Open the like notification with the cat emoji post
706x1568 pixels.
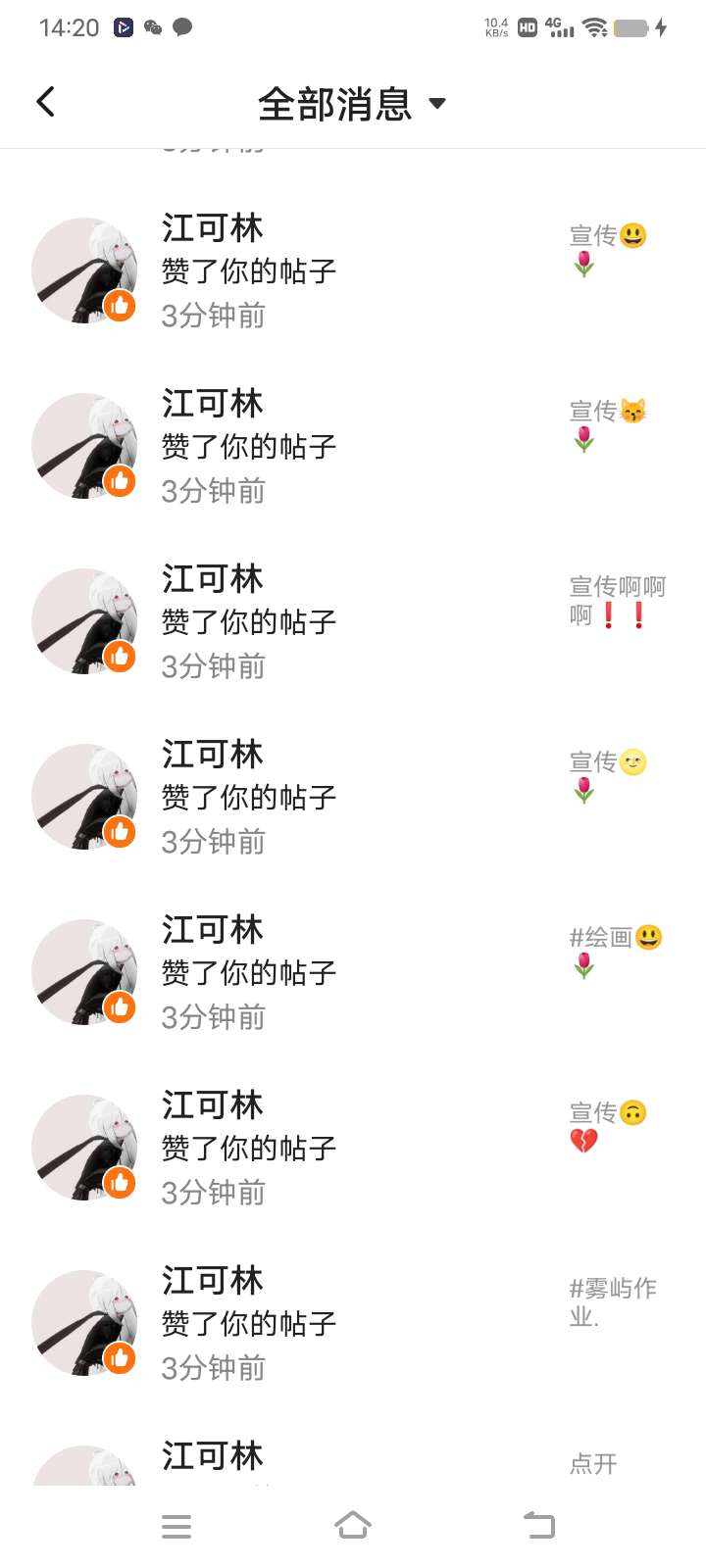click(x=353, y=446)
